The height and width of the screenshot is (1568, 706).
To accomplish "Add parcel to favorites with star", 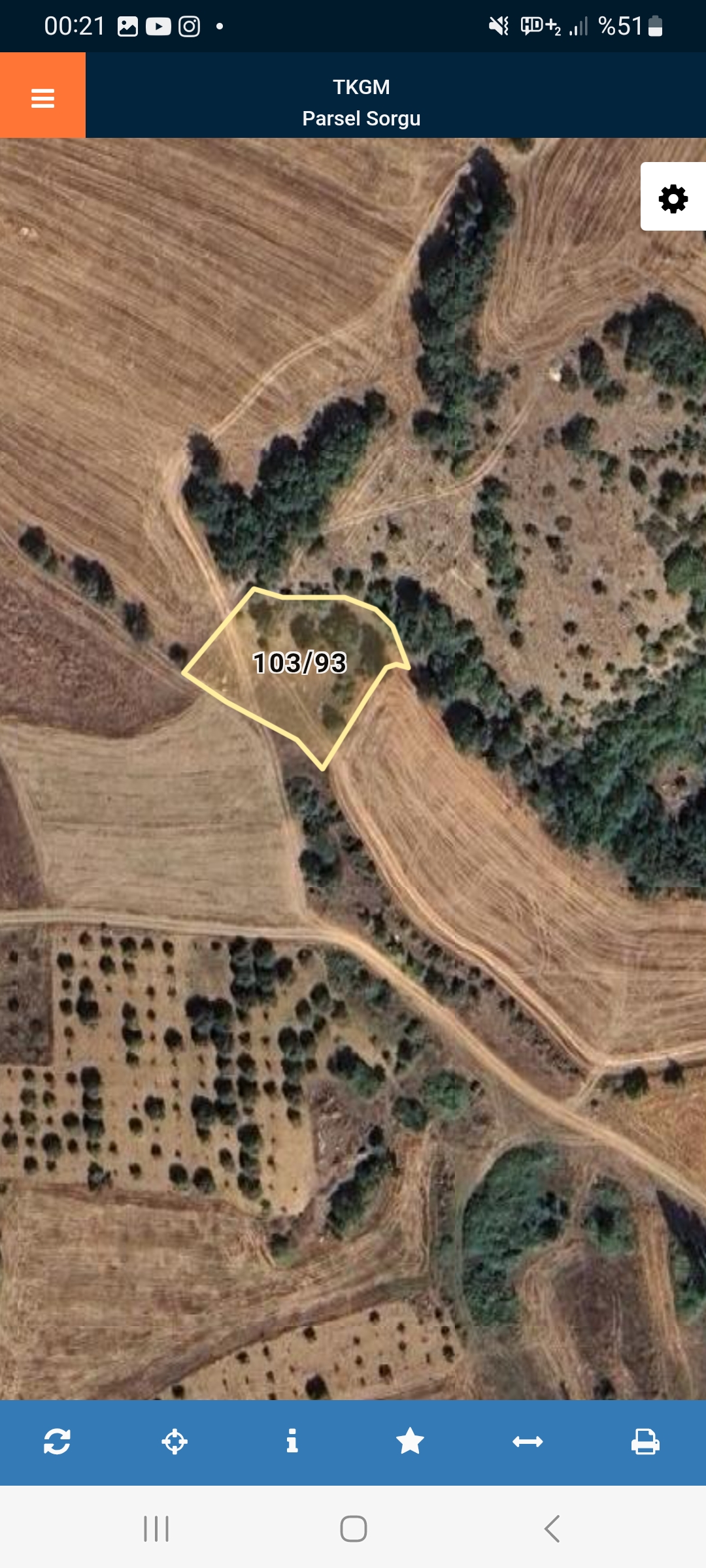I will (410, 1441).
